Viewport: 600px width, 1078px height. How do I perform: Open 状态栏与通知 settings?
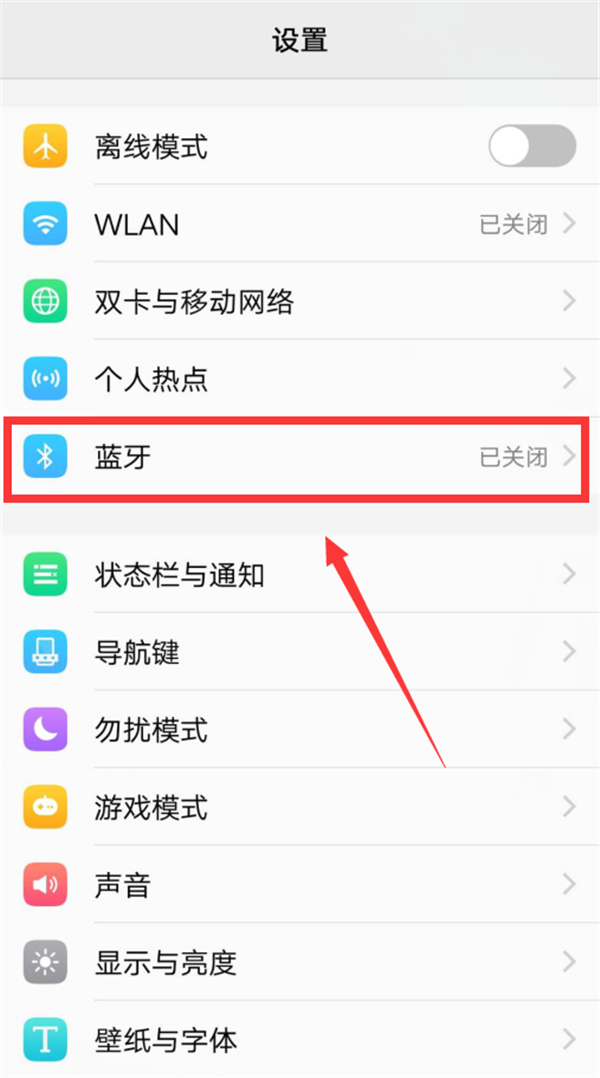click(300, 574)
